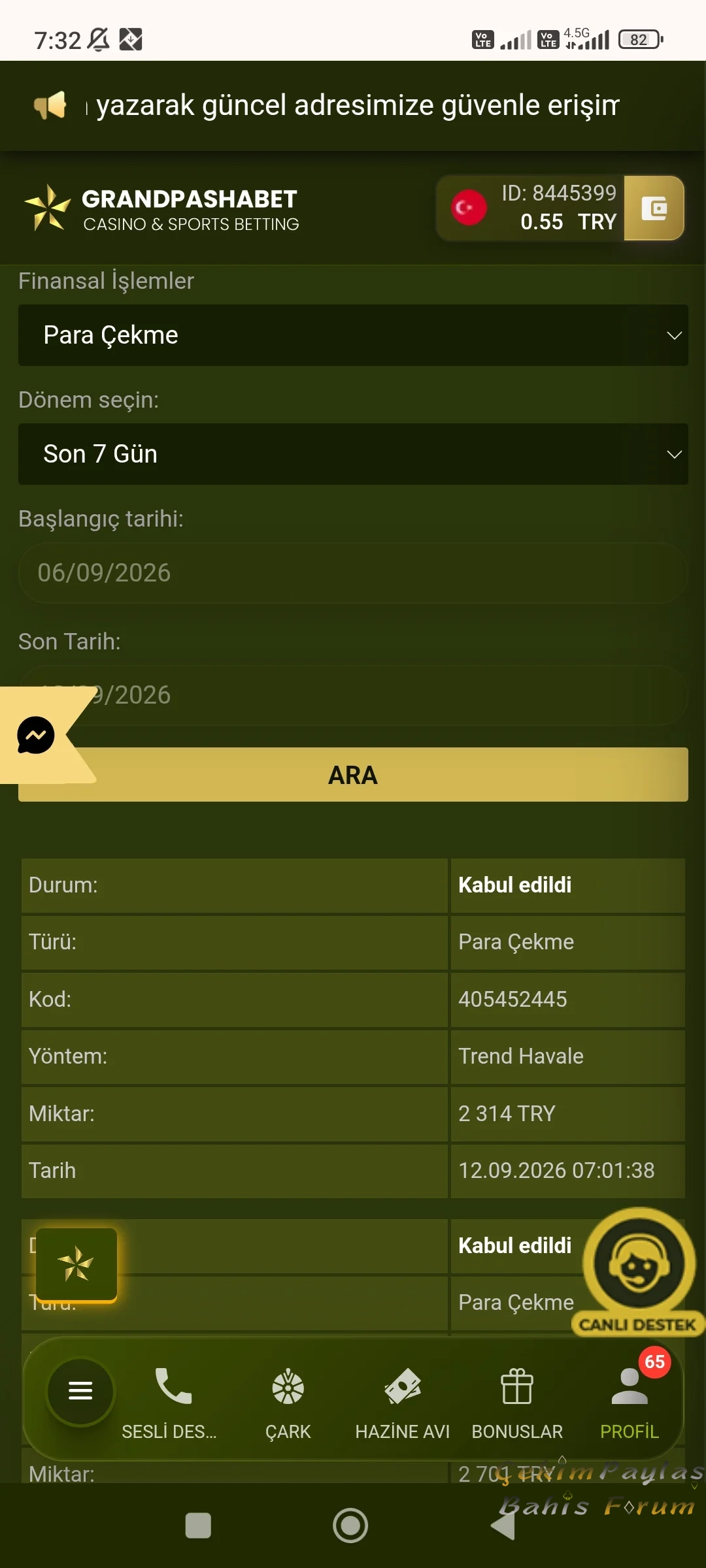Go back using system back button

pos(503,1526)
